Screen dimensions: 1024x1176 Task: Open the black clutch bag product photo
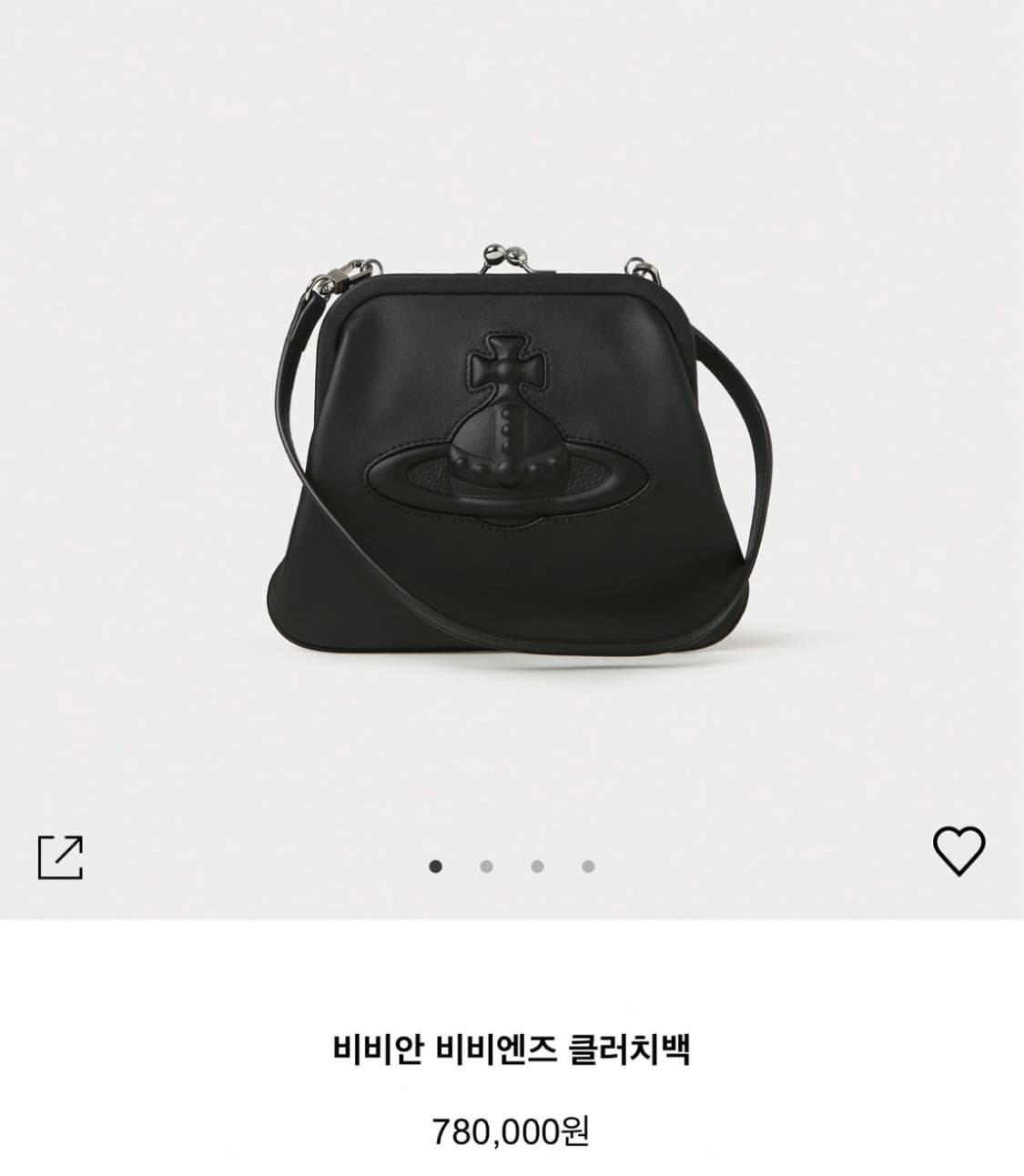click(x=512, y=446)
